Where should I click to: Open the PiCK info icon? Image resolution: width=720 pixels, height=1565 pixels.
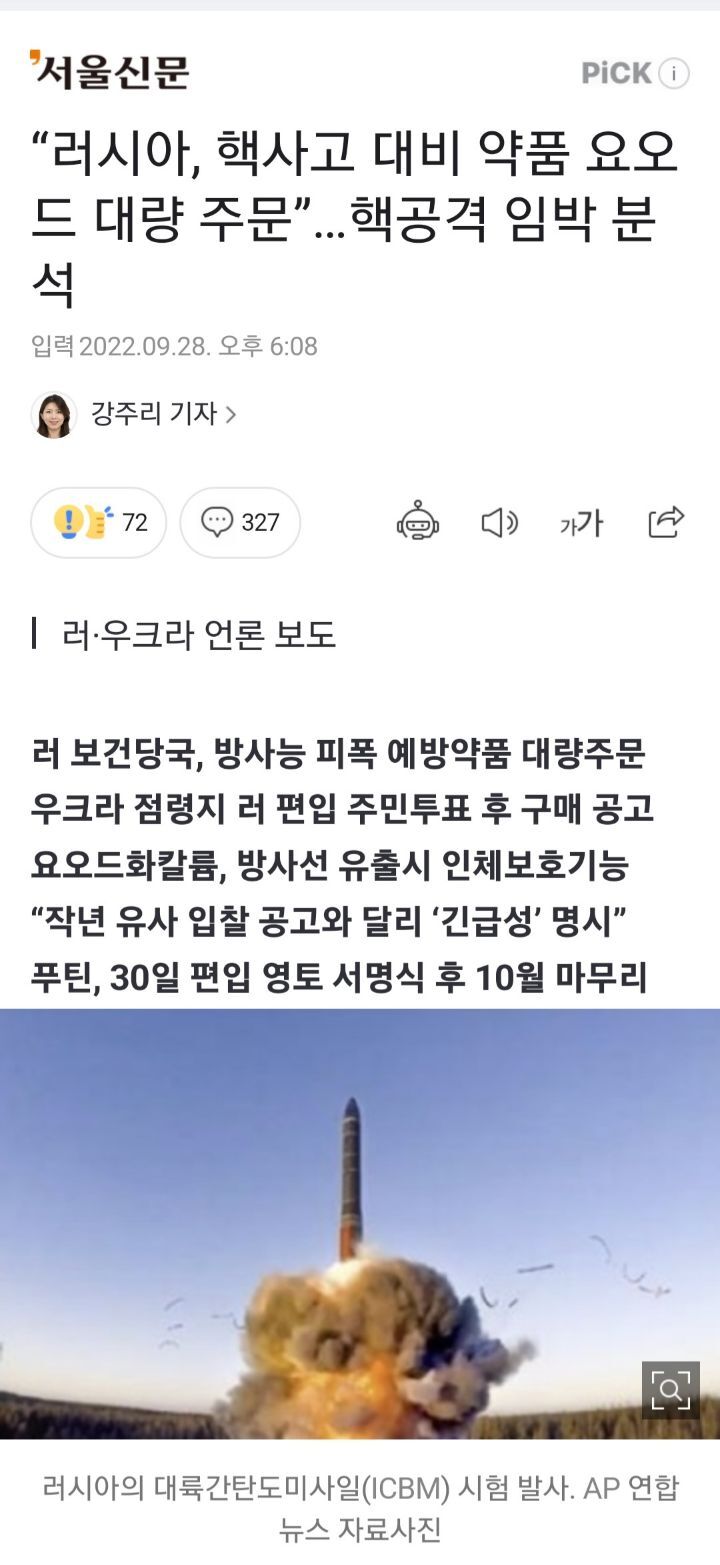pos(674,73)
